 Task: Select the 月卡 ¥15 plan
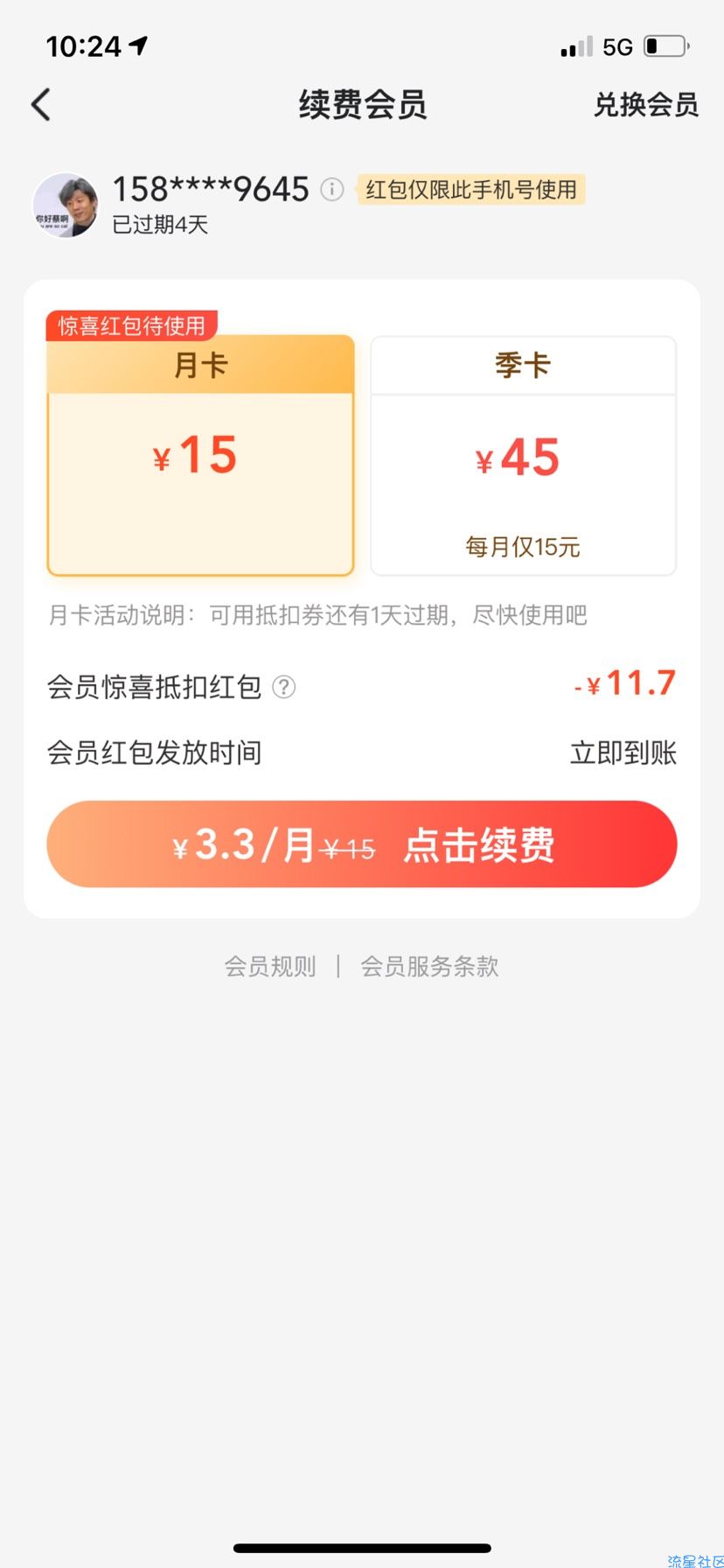click(200, 455)
